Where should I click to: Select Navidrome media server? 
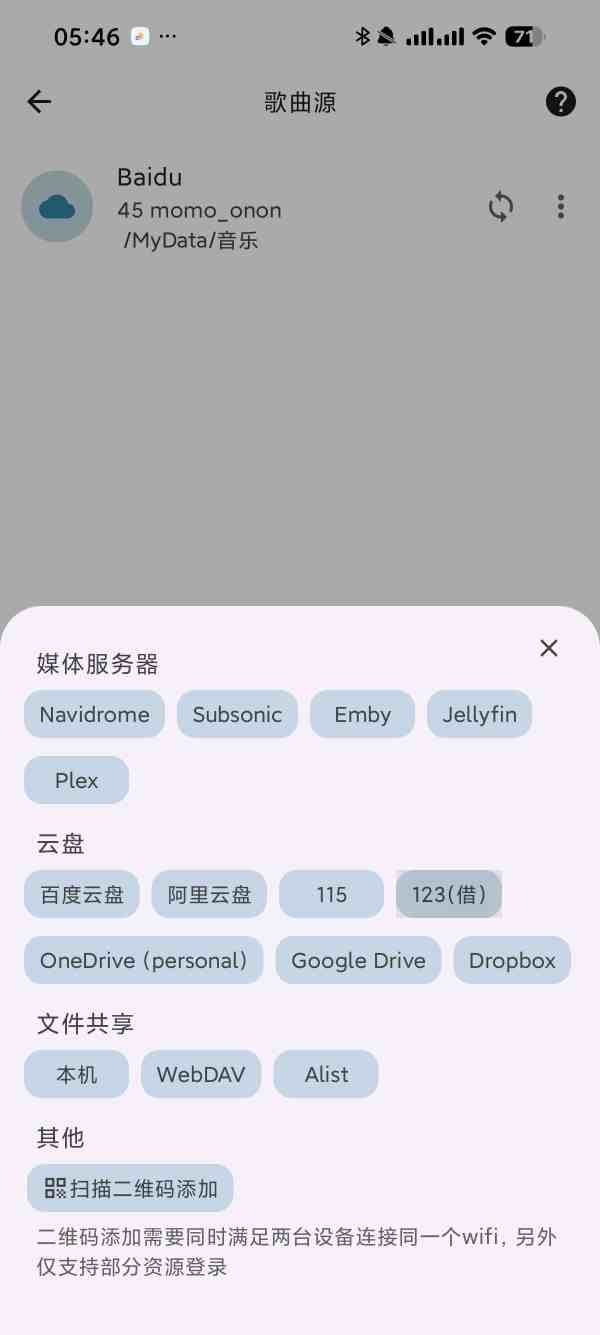pyautogui.click(x=94, y=714)
